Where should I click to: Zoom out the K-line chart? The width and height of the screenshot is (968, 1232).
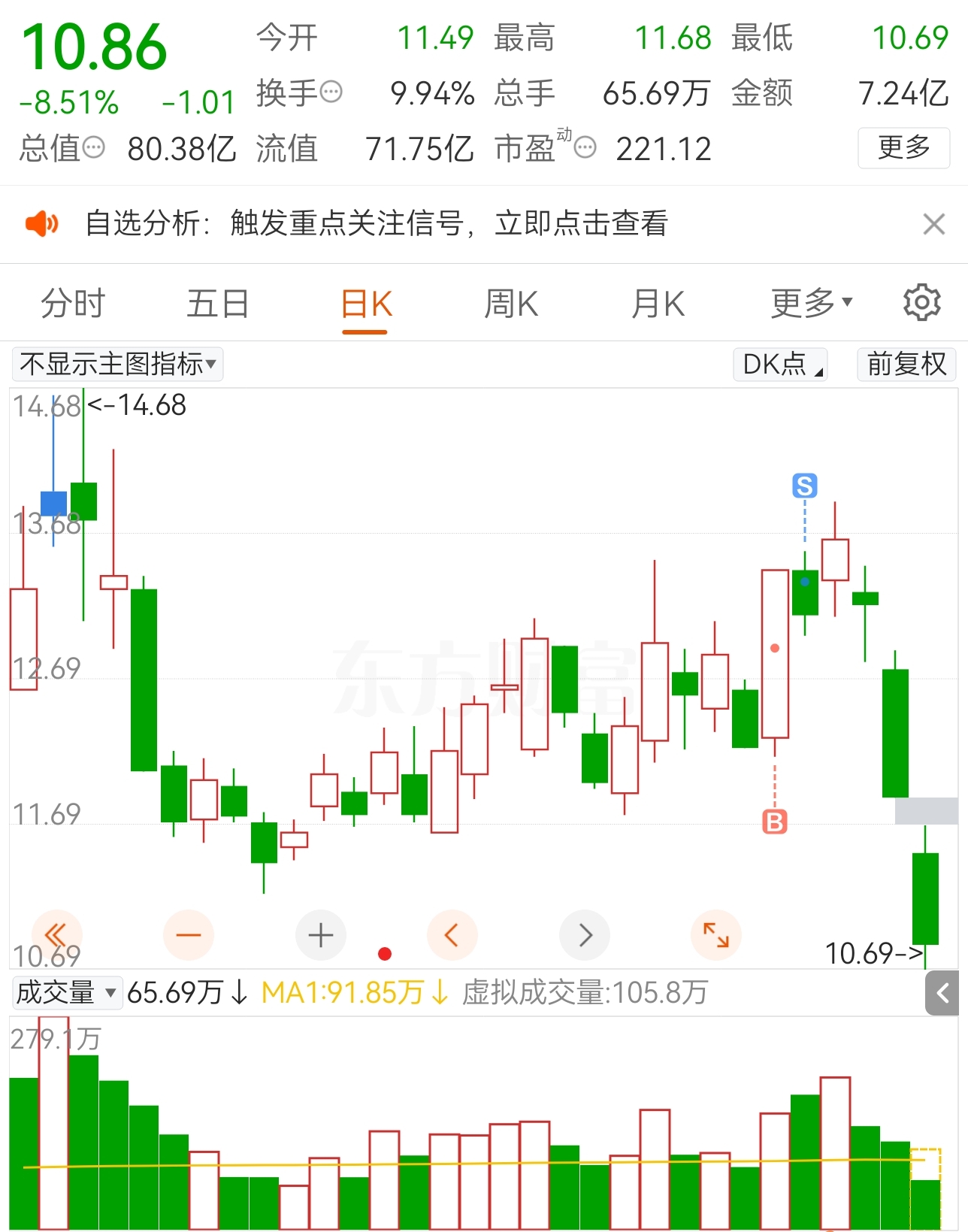click(188, 935)
